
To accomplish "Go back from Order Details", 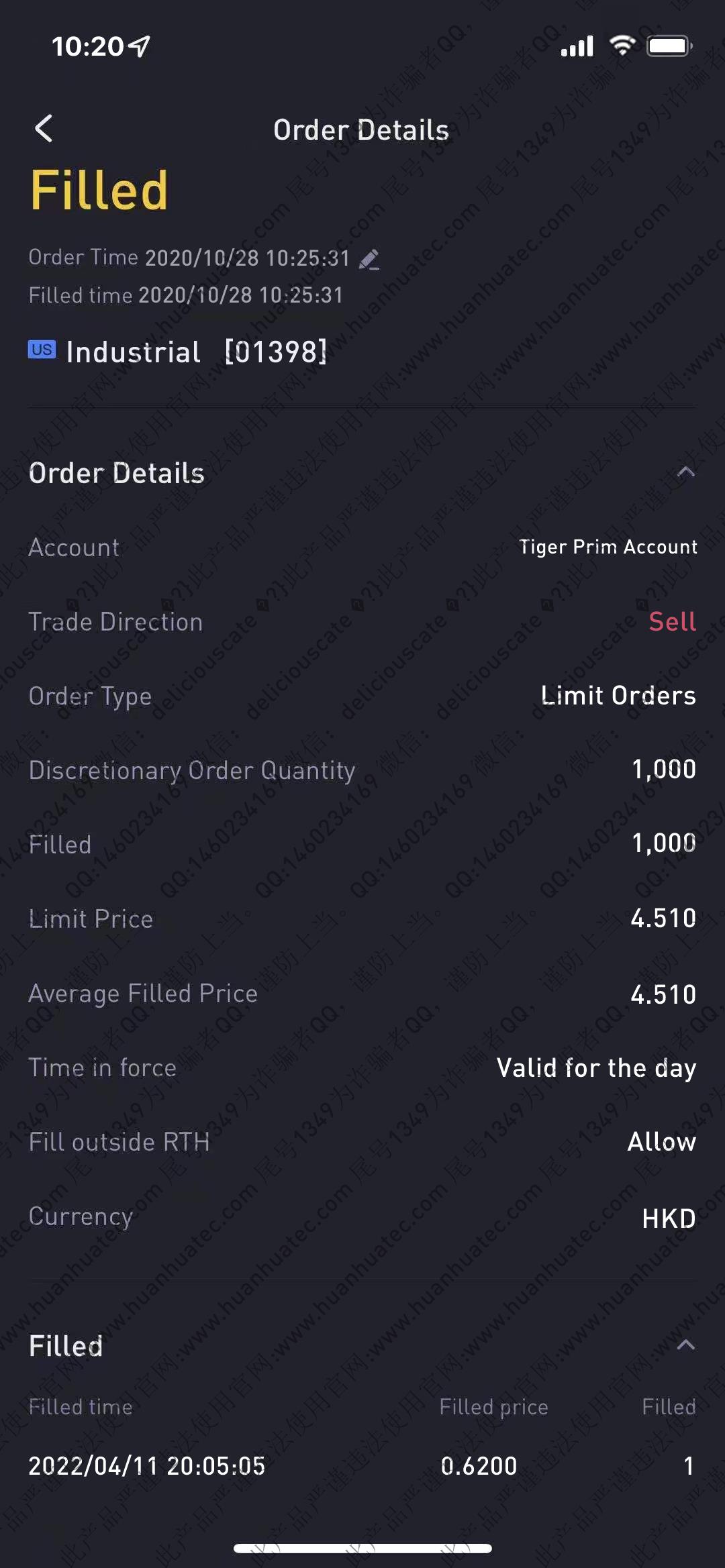I will pos(44,128).
